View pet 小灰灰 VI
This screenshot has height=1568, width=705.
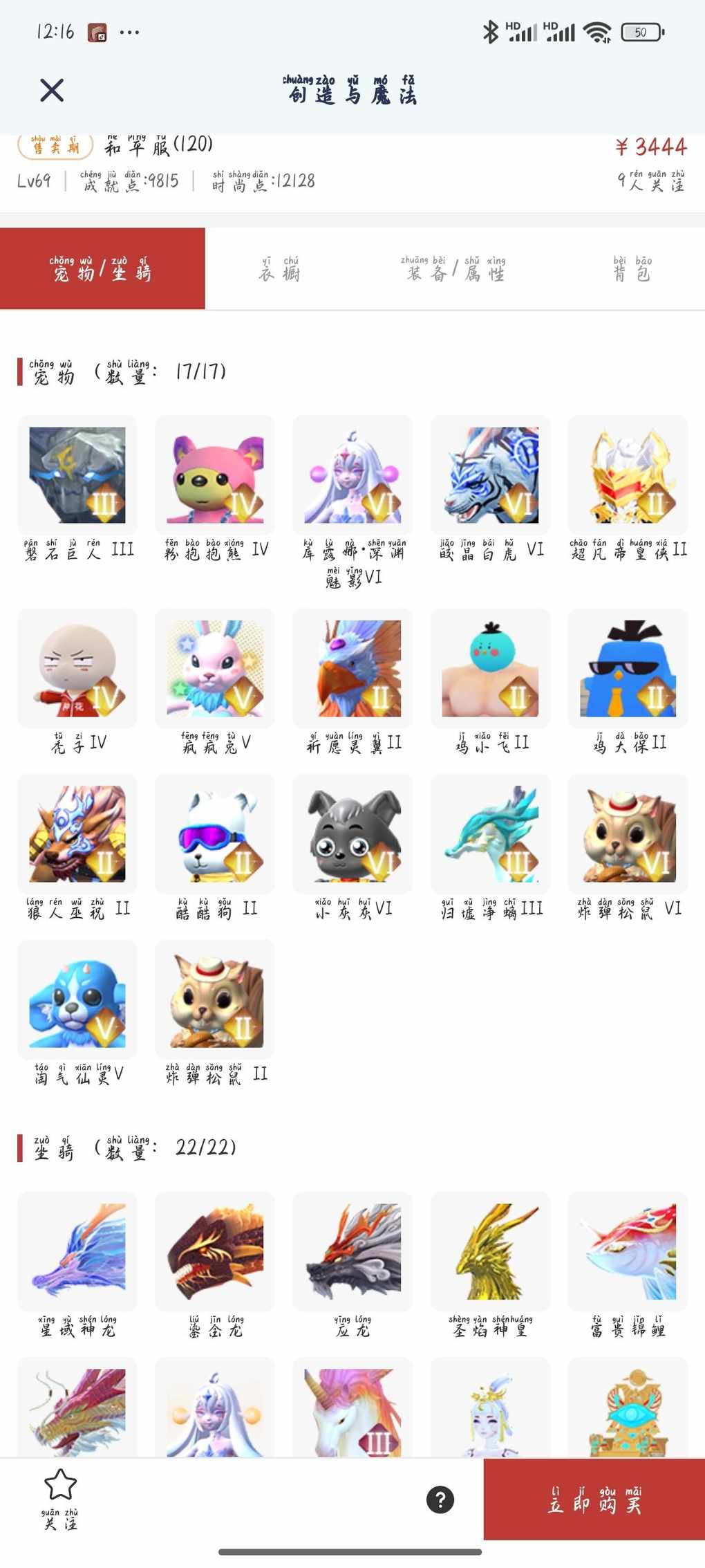click(352, 834)
